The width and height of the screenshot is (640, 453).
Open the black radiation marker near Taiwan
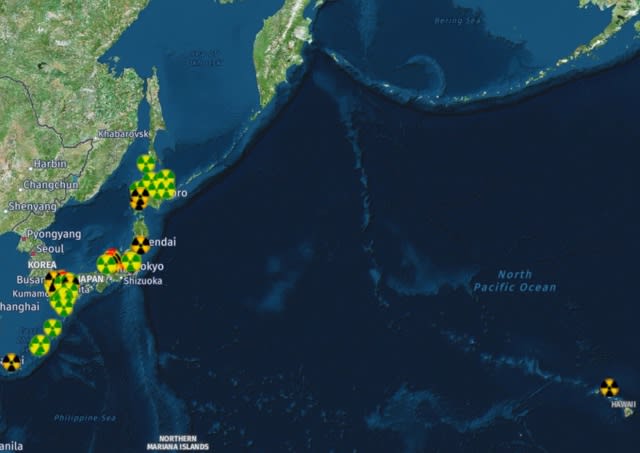(x=10, y=362)
